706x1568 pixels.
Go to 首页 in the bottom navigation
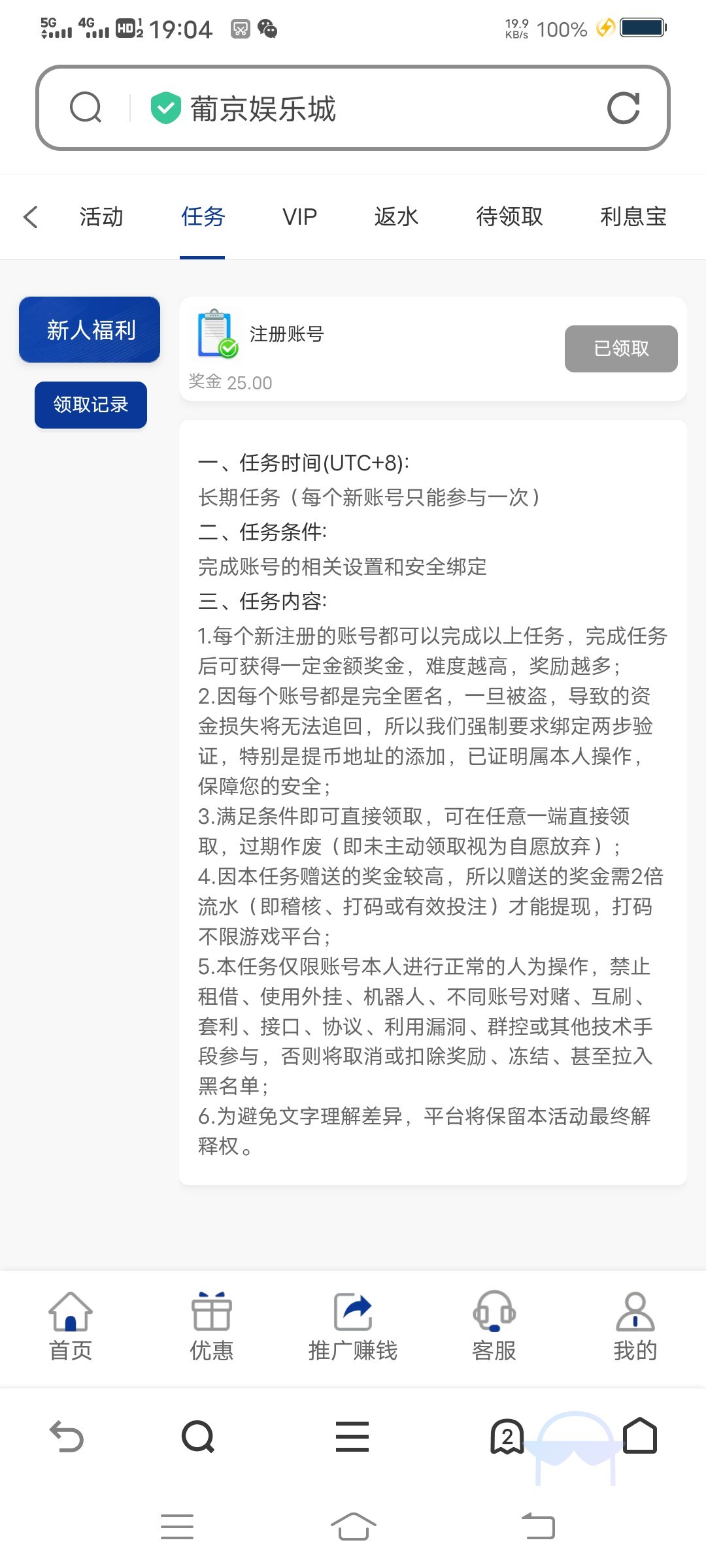tap(71, 1326)
